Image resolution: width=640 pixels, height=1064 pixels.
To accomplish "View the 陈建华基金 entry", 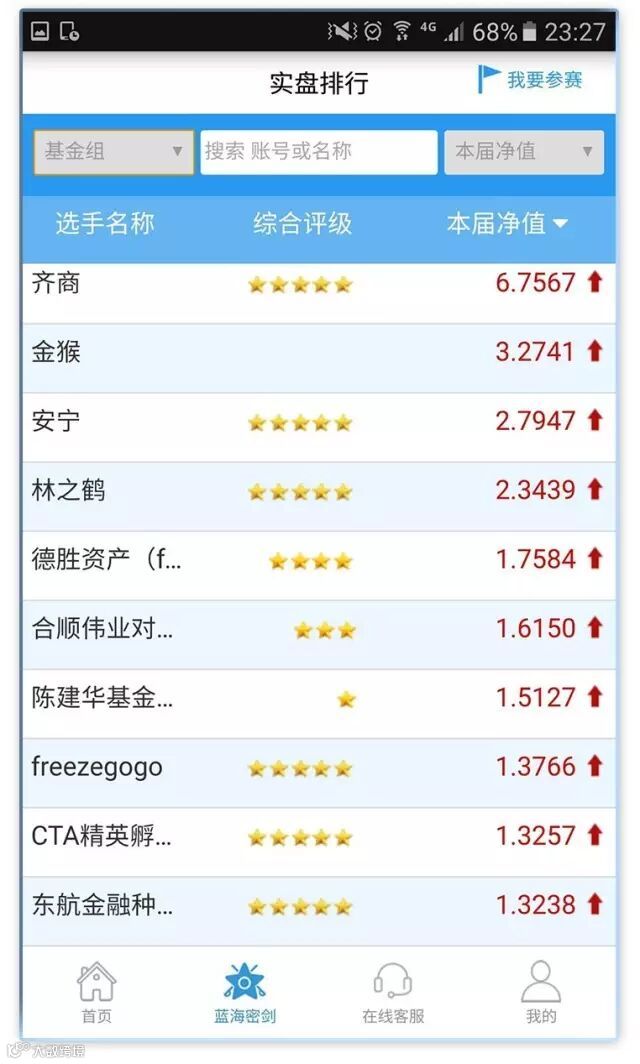I will pos(103,698).
